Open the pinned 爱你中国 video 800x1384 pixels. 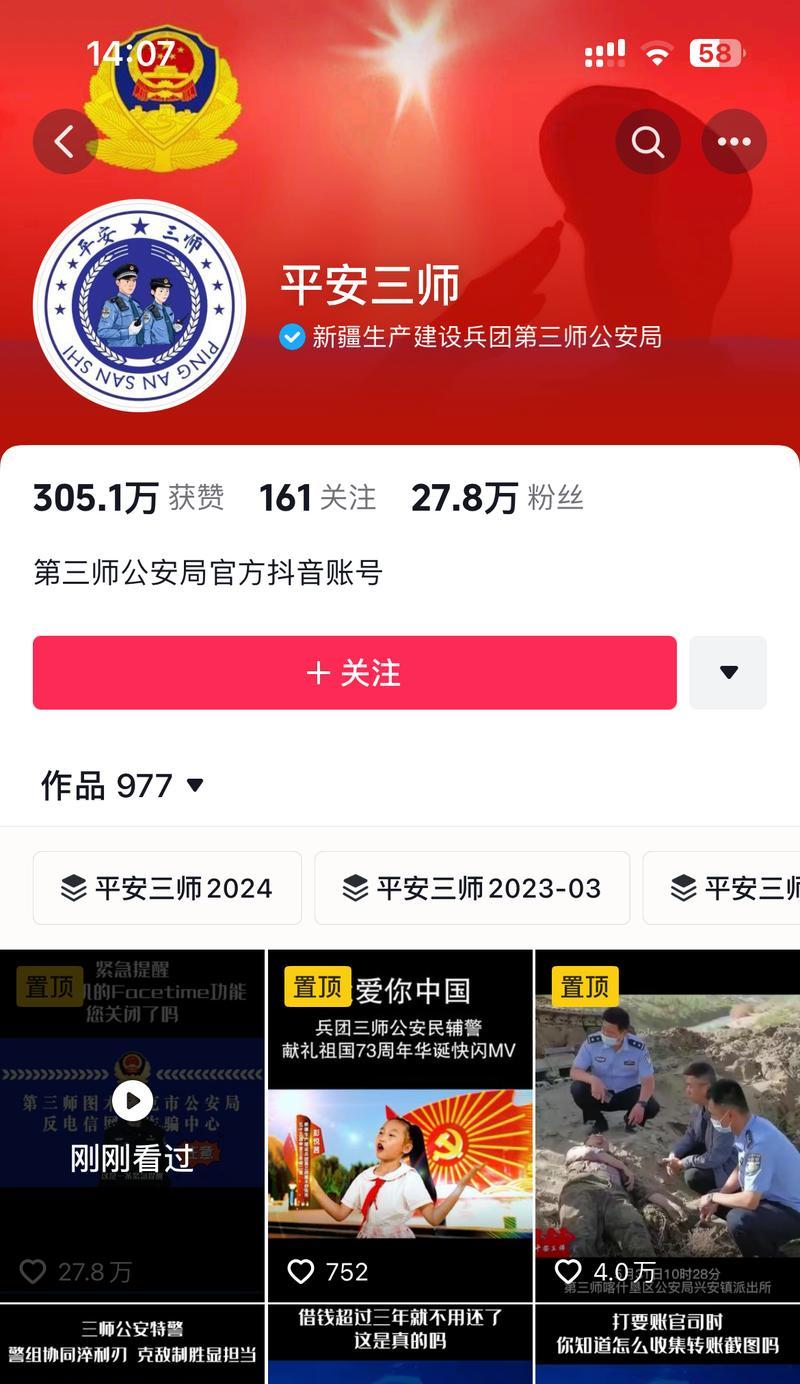[400, 1125]
